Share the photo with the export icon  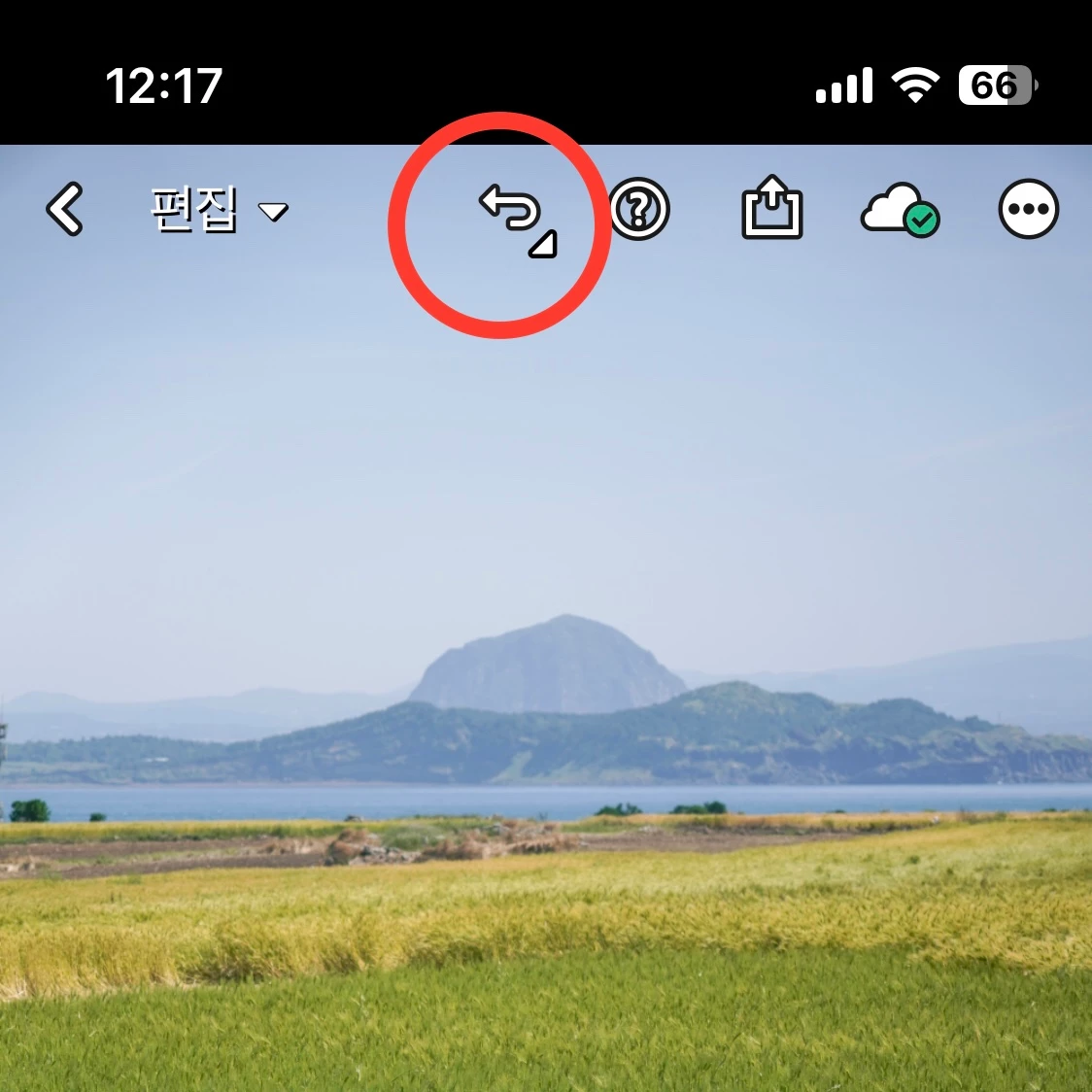tap(771, 207)
